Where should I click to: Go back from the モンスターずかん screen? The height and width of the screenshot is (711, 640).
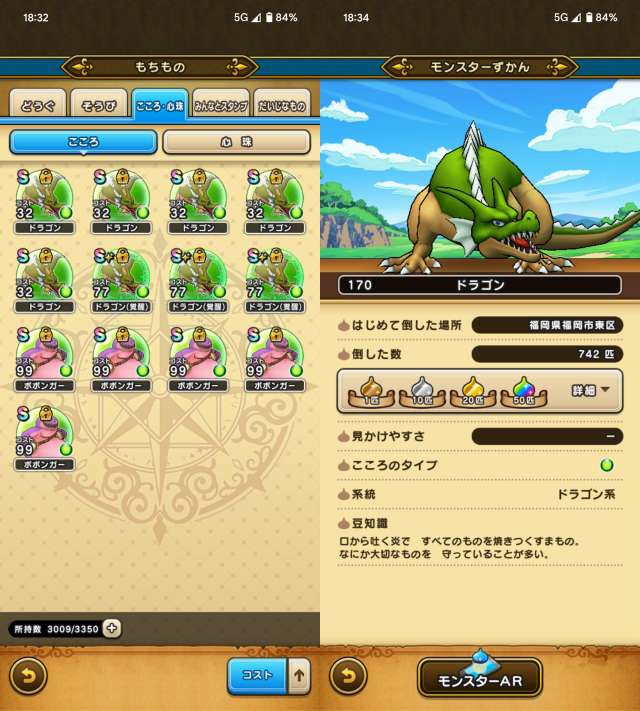pyautogui.click(x=346, y=676)
